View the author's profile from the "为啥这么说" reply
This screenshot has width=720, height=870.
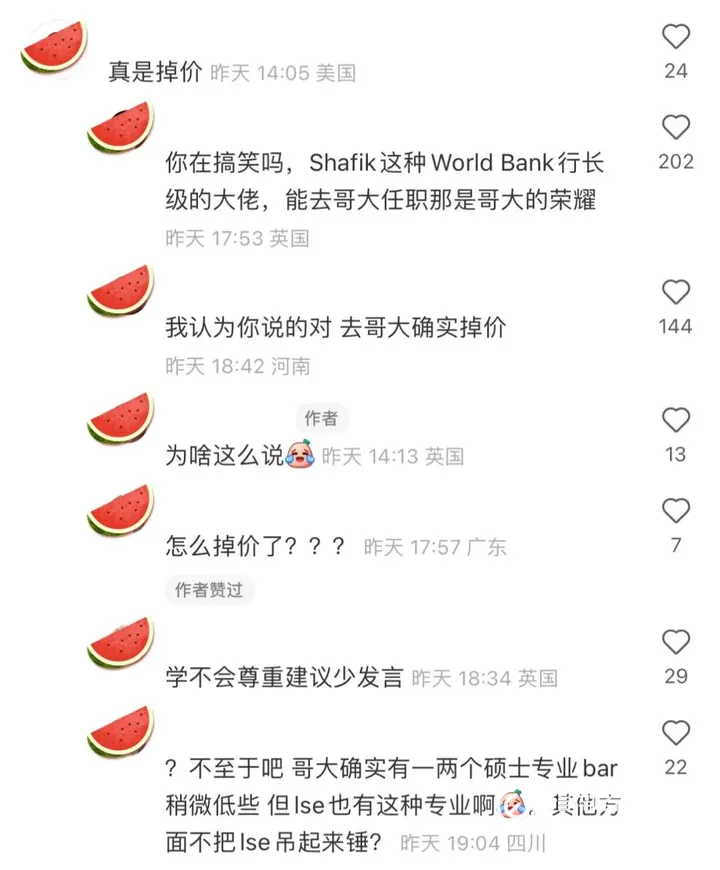pos(120,419)
